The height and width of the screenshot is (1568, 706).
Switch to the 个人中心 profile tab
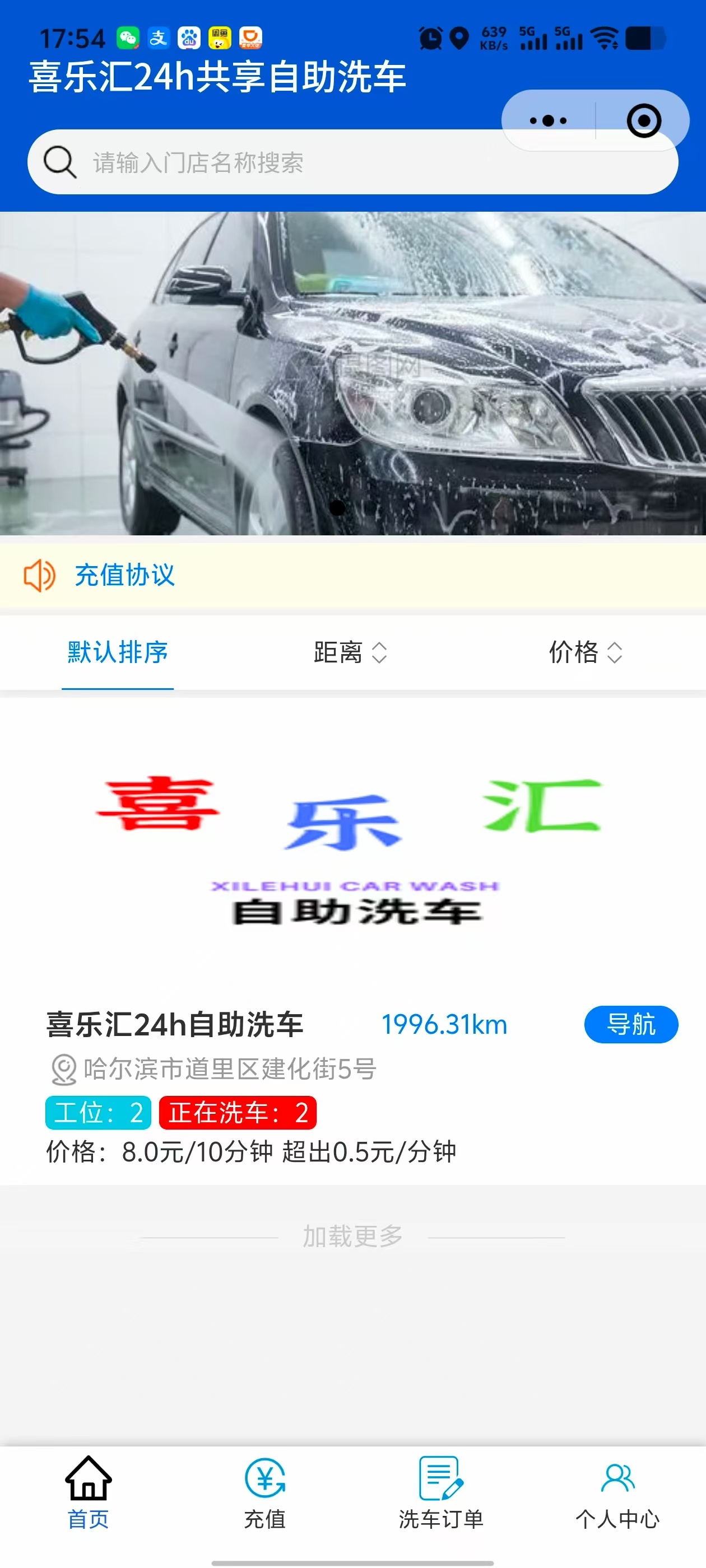617,1494
